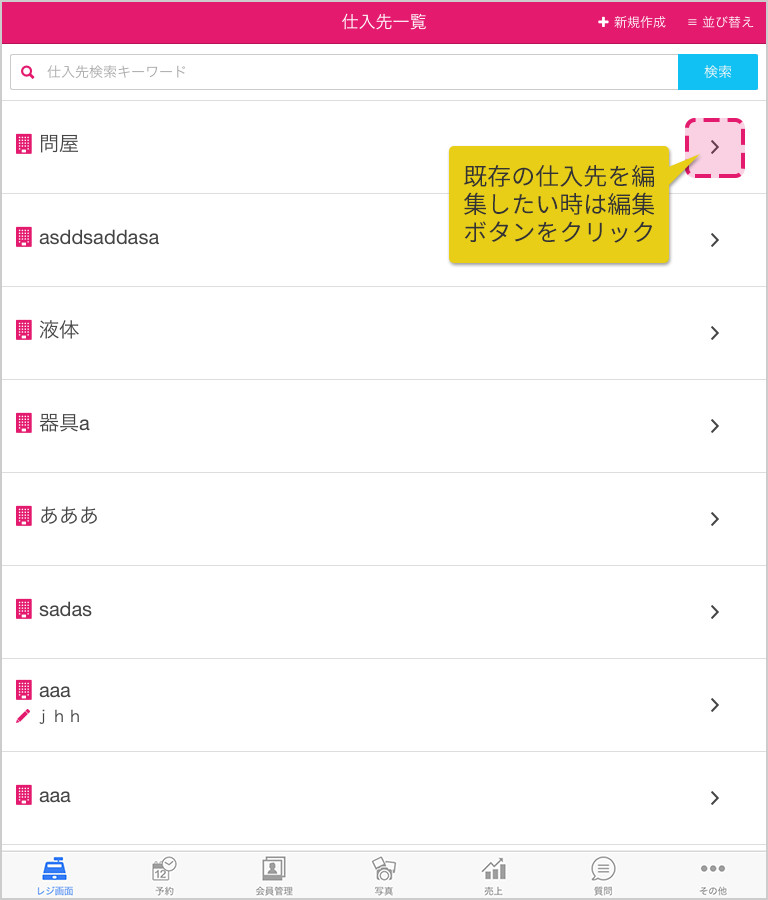Open the asddsaddasa supplier row

[384, 240]
